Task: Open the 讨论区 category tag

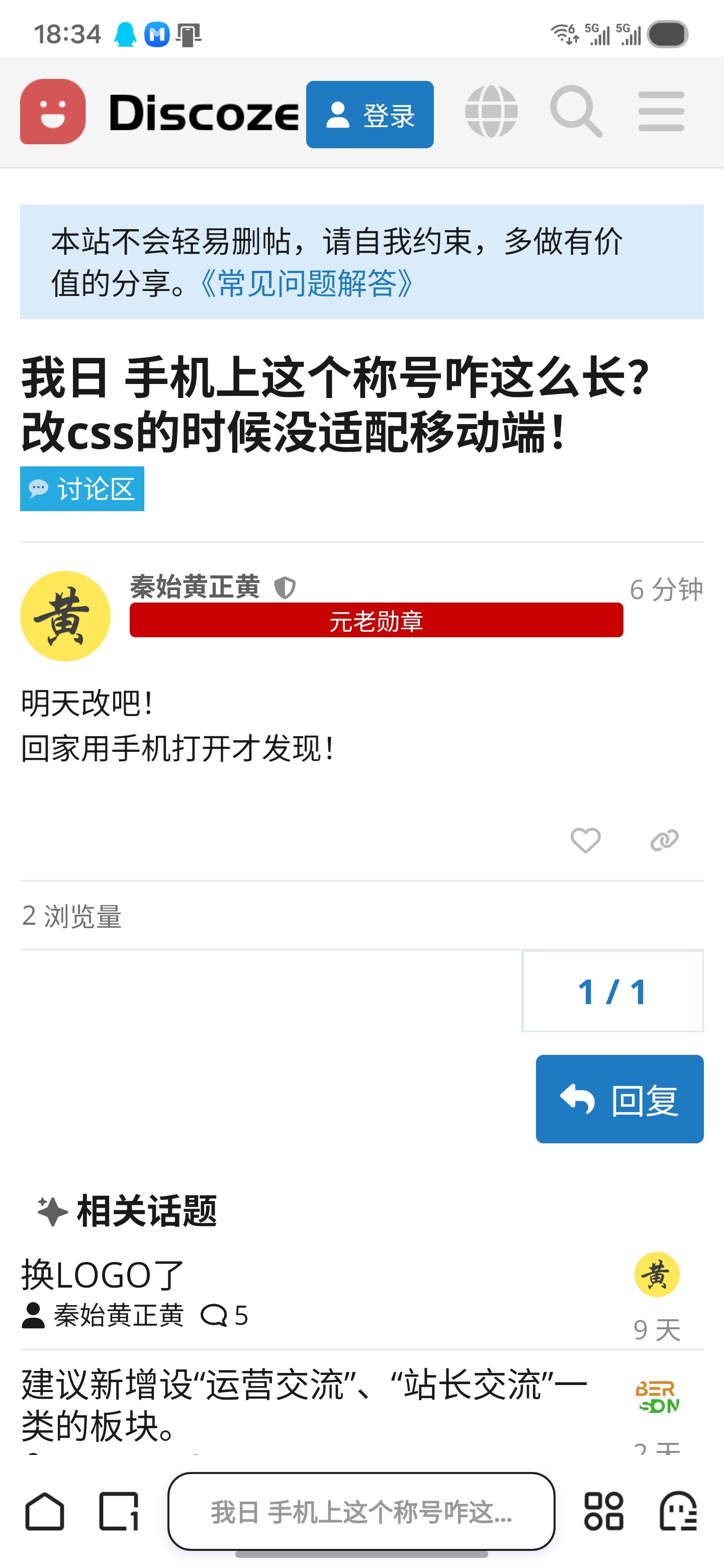Action: (x=82, y=489)
